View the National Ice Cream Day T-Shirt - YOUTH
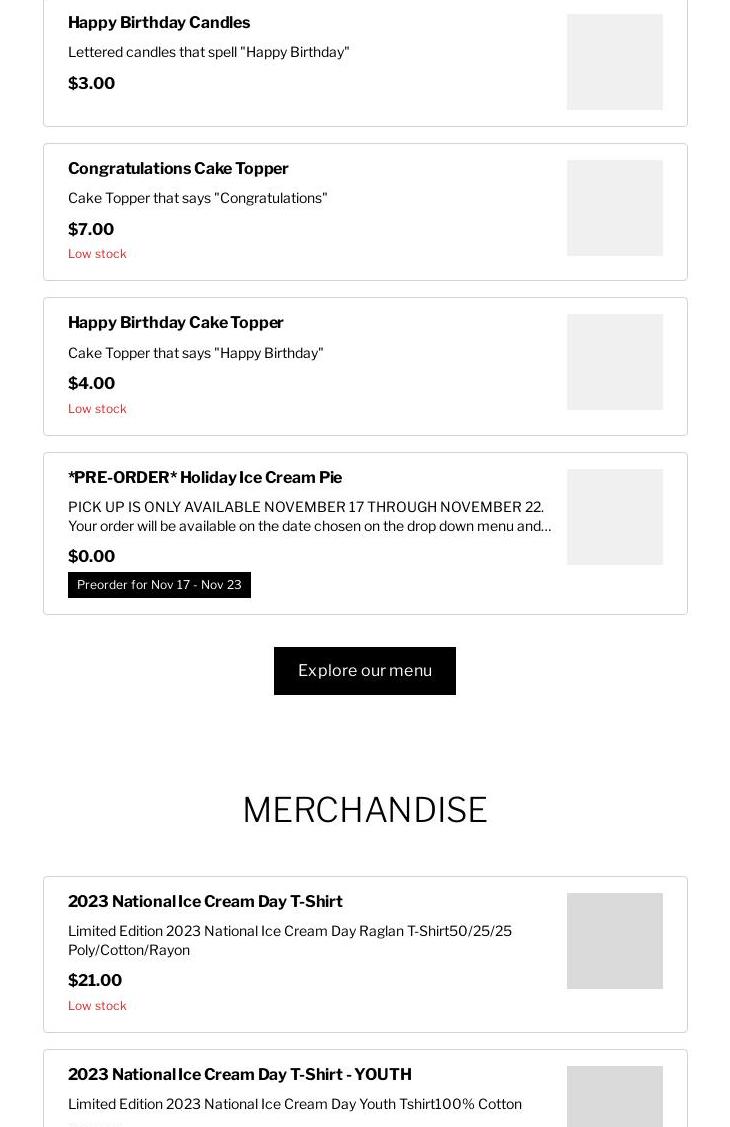730x1127 pixels. click(365, 1088)
